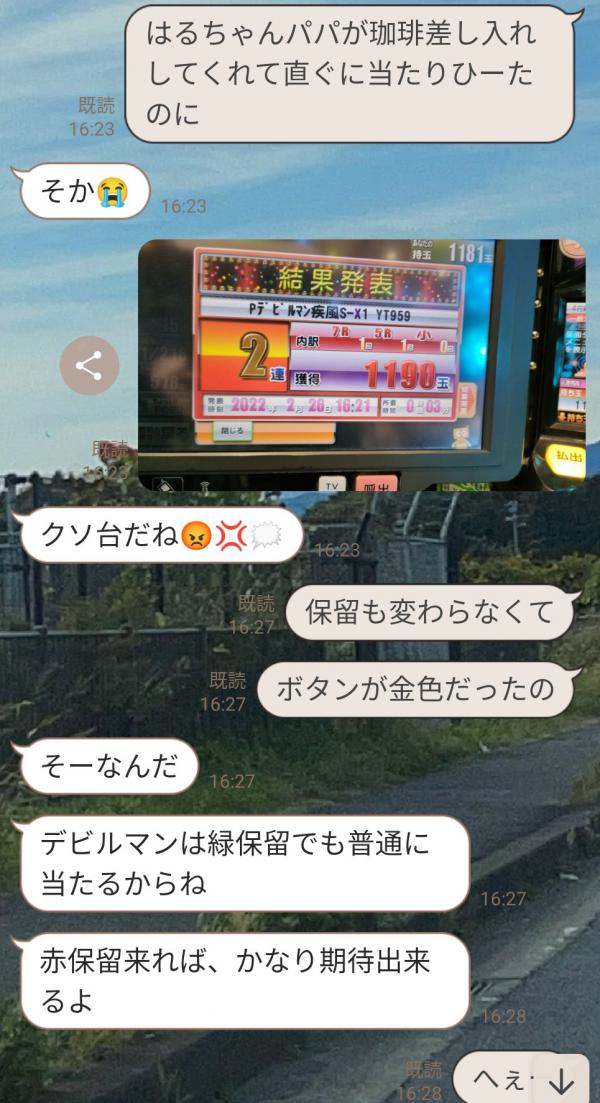Jump to the latest message
Screen dimensions: 600x1103
(561, 1079)
